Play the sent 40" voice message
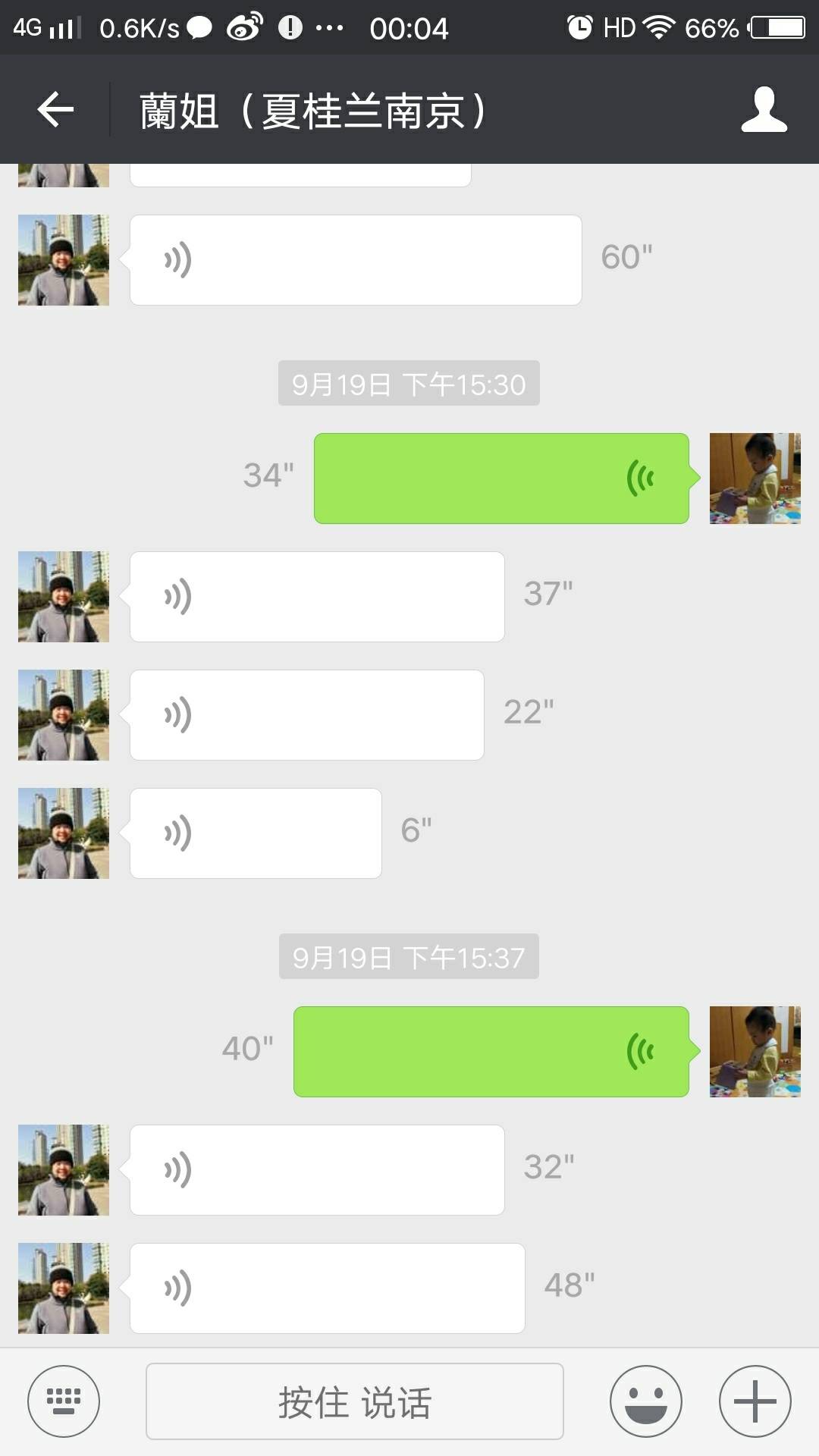The height and width of the screenshot is (1456, 819). [491, 1052]
